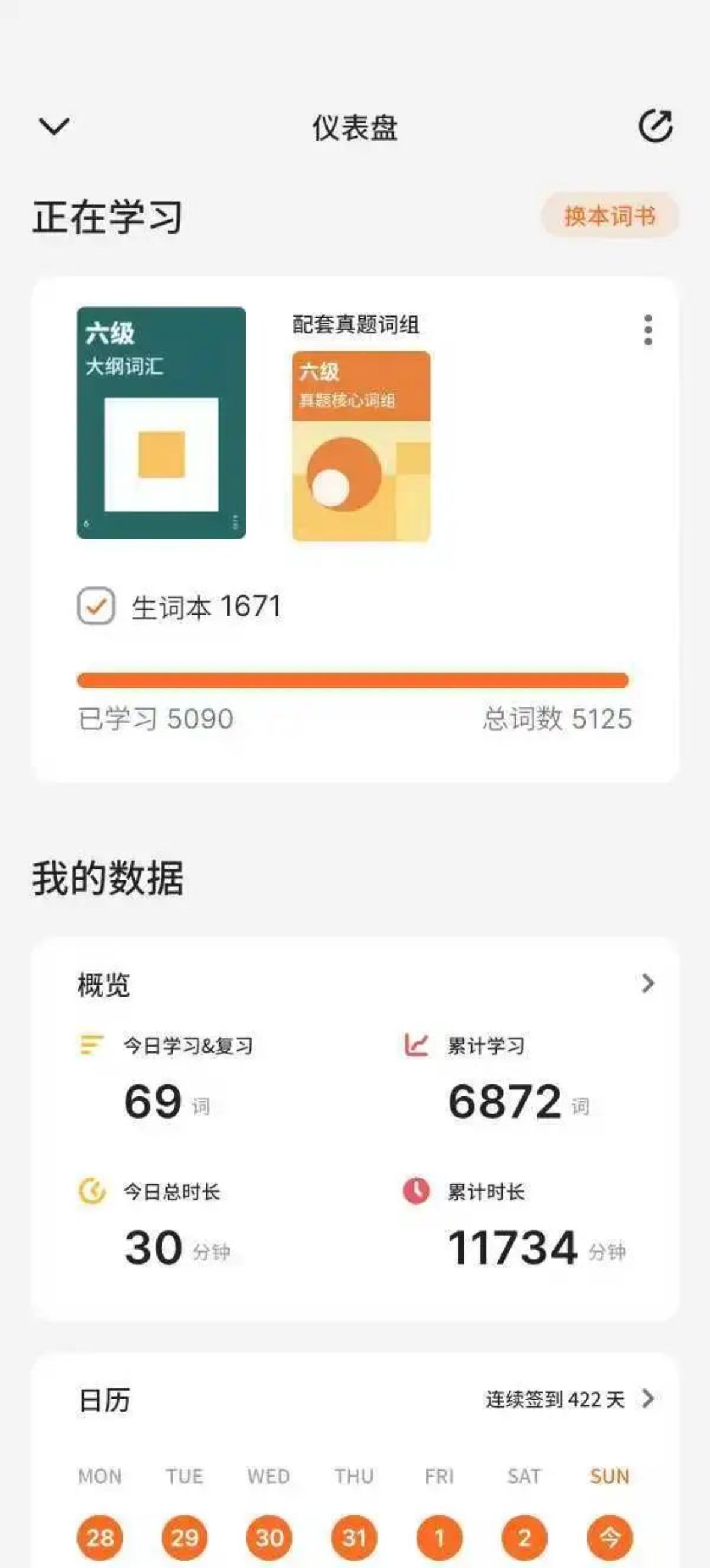
Task: Toggle the 生词本 1671 checkbox
Action: pyautogui.click(x=96, y=606)
